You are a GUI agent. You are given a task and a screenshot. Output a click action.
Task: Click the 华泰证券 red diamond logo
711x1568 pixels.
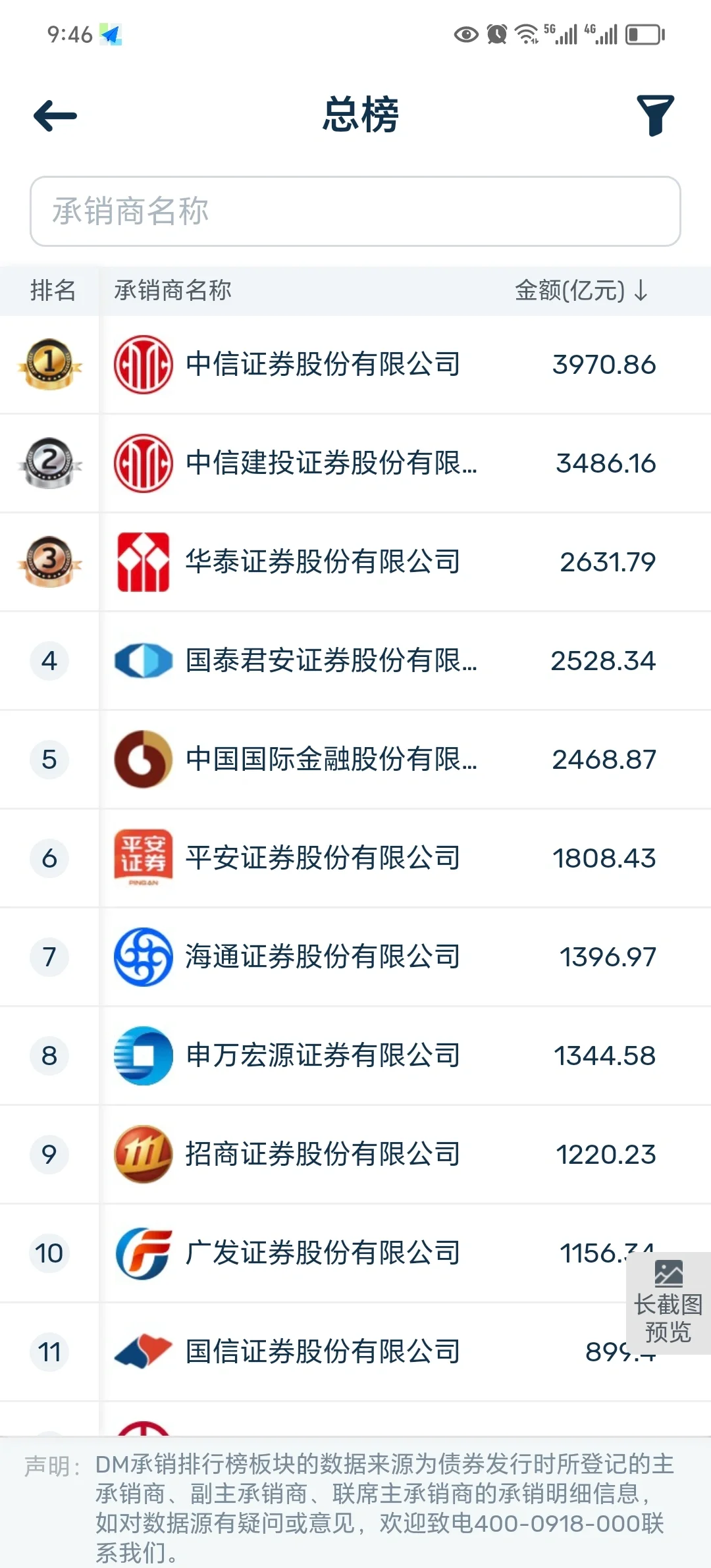pos(144,562)
